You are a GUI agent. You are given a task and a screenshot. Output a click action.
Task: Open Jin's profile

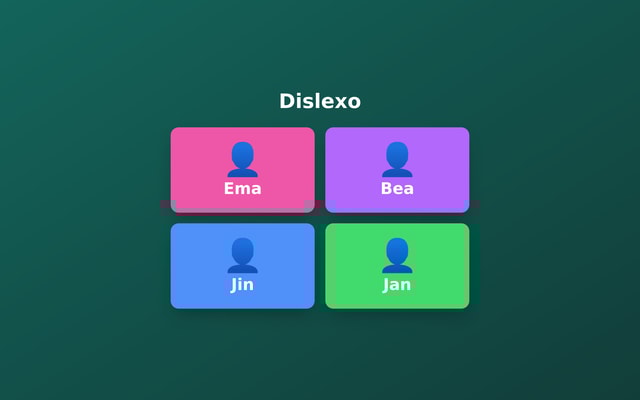coord(242,265)
